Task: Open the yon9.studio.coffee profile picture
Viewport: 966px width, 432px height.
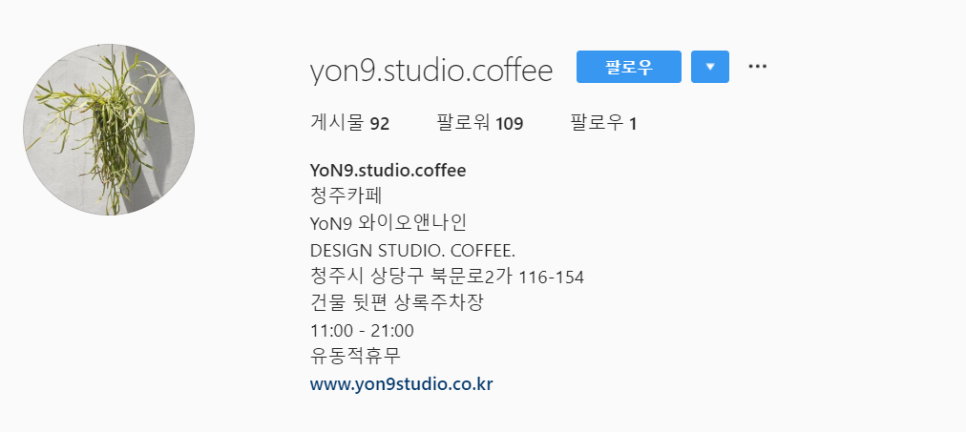Action: click(109, 130)
